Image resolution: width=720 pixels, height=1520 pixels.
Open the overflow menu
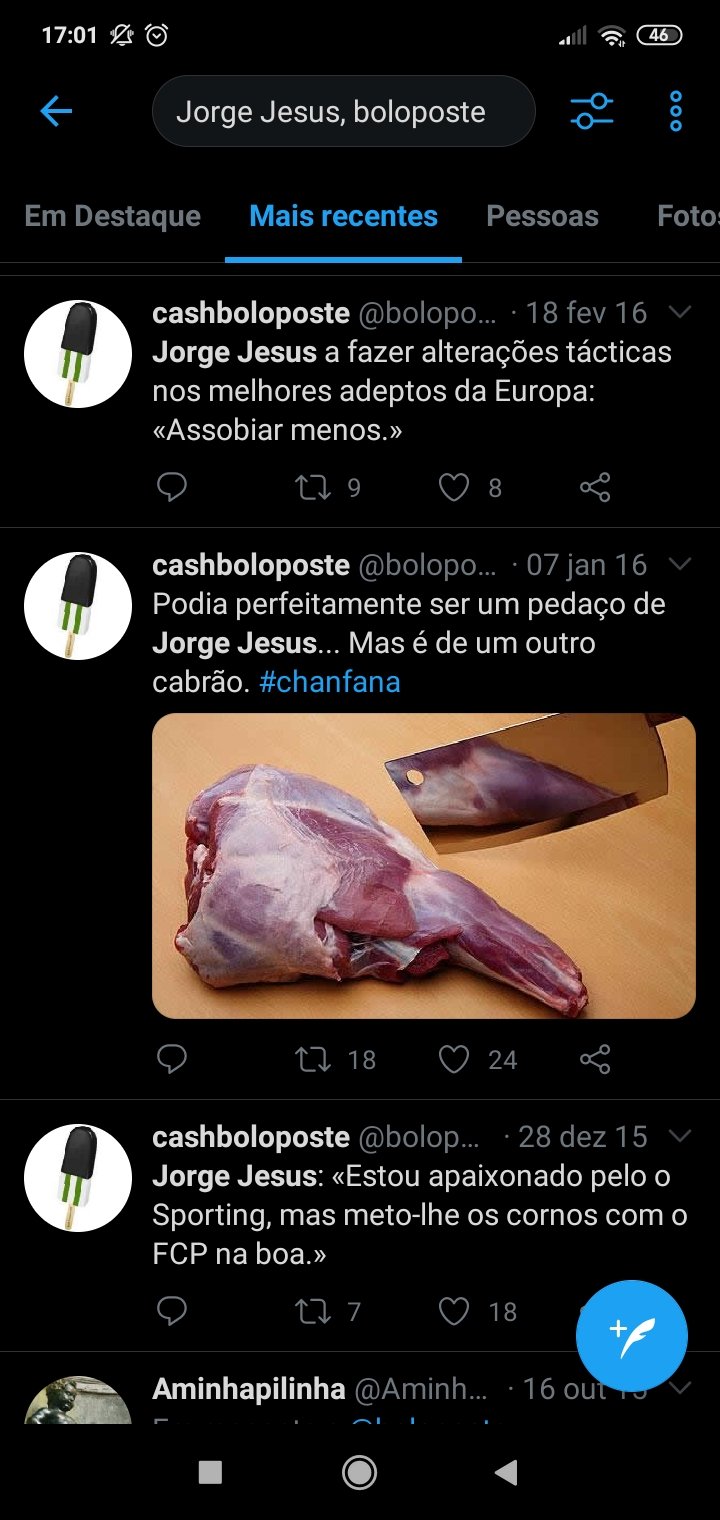click(676, 111)
